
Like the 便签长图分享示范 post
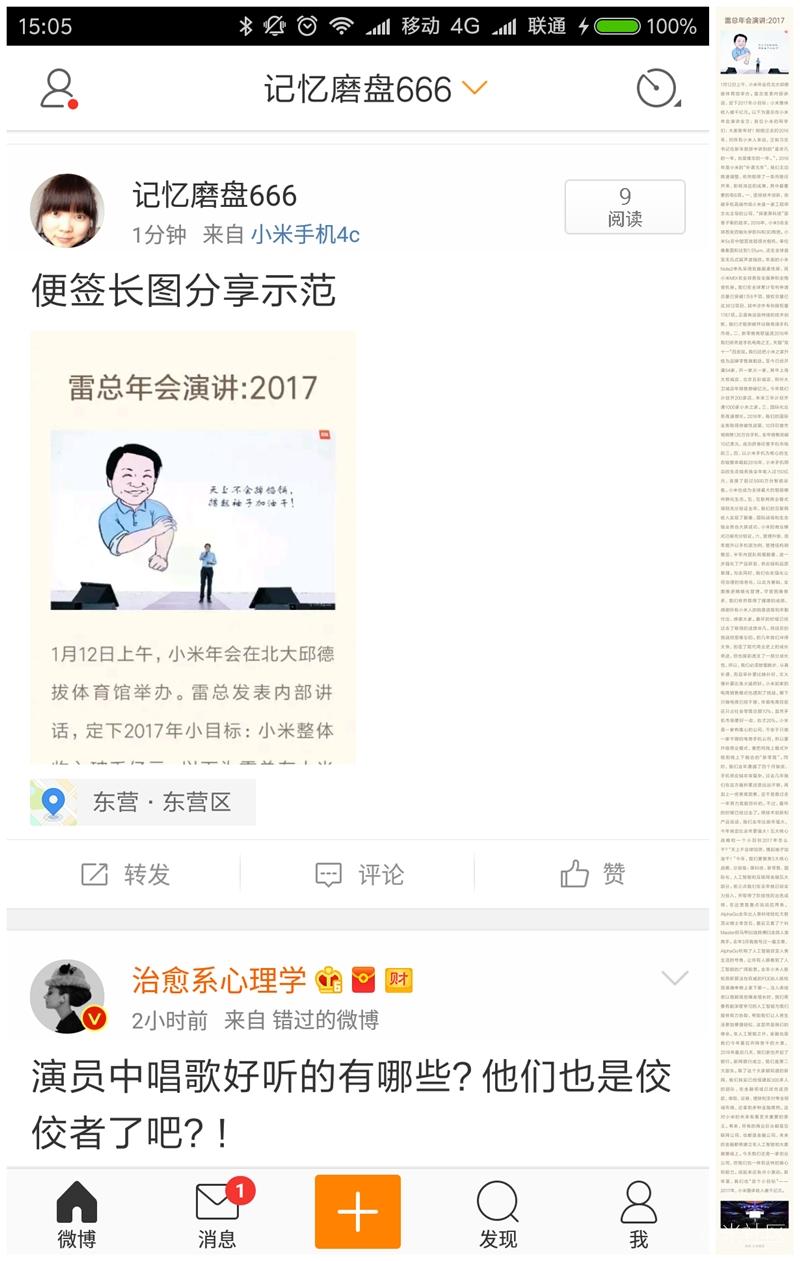[588, 874]
